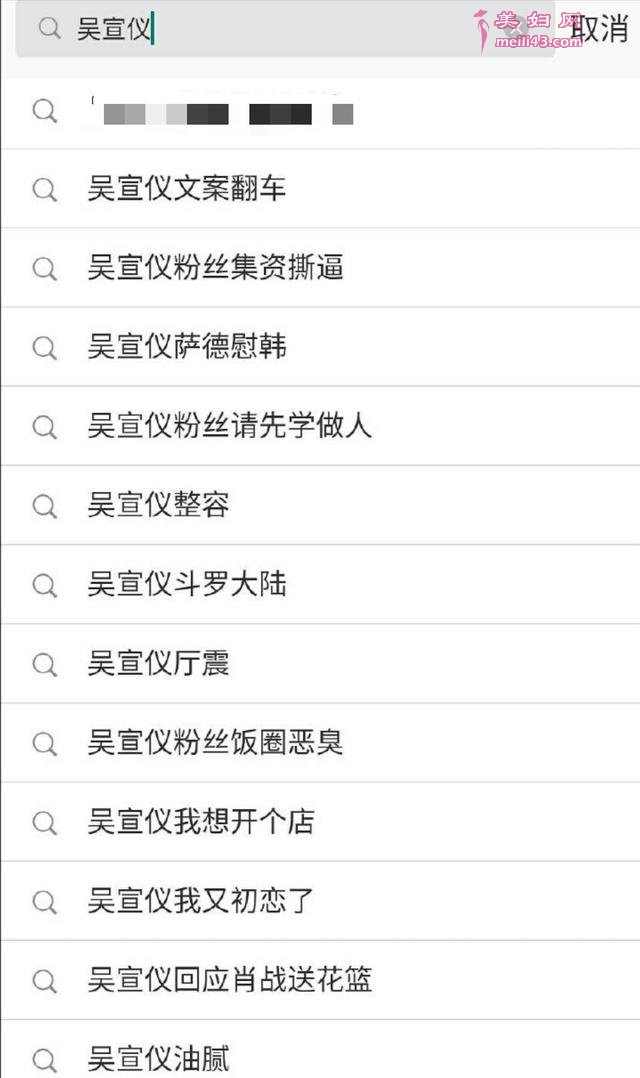
Task: Open suggestion 吴宣仪回应肖战送花篮
Action: pos(320,980)
